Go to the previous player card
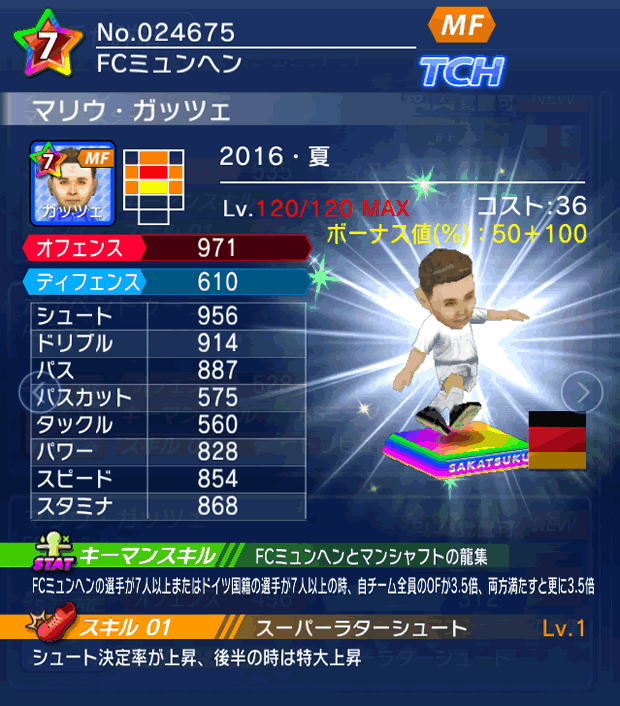620x706 pixels. [30, 390]
